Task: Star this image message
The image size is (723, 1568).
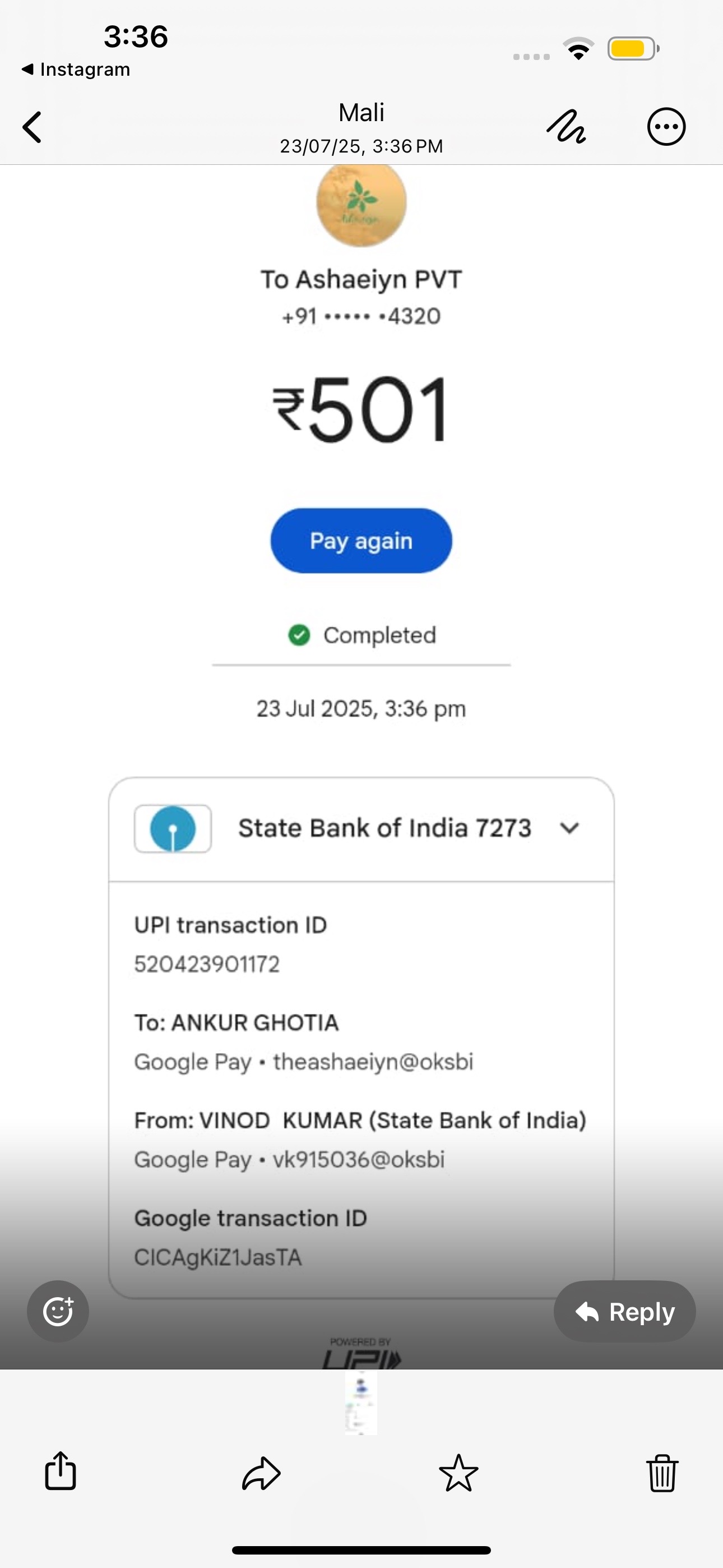Action: (458, 1473)
